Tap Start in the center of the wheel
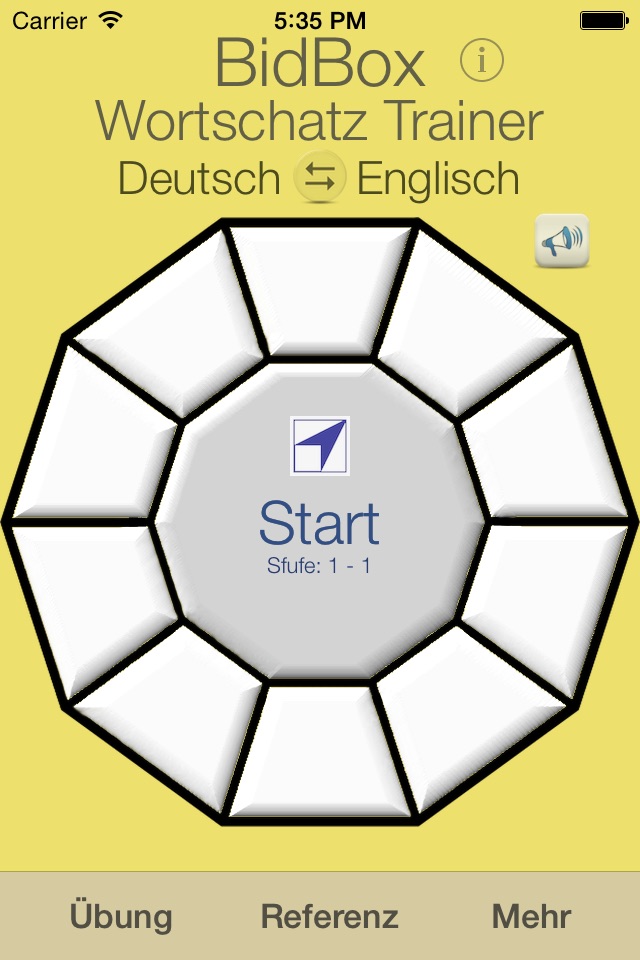Image resolution: width=640 pixels, height=960 pixels. click(320, 524)
